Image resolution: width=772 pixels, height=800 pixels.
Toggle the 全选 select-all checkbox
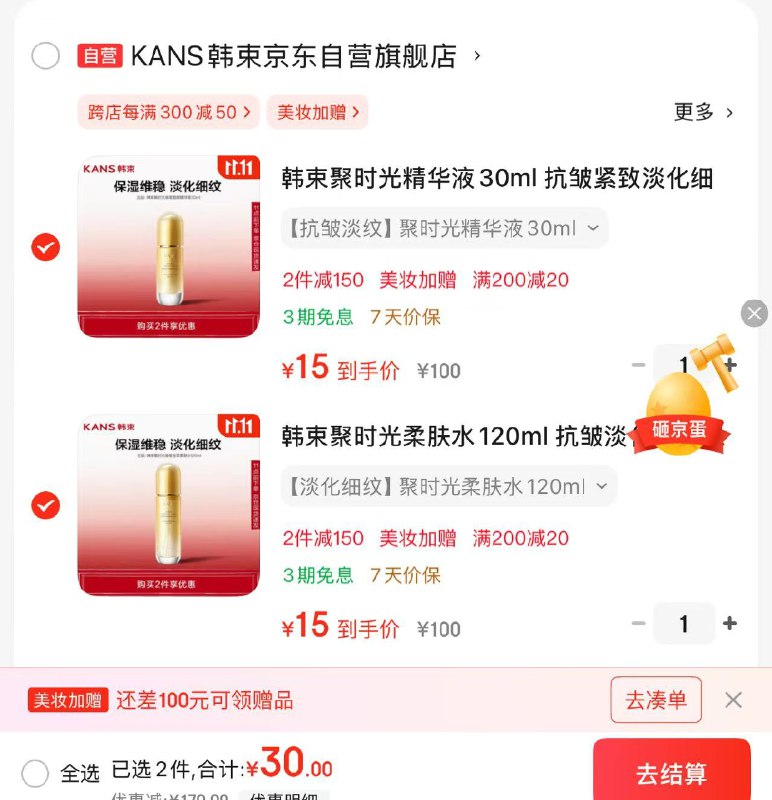click(x=36, y=772)
